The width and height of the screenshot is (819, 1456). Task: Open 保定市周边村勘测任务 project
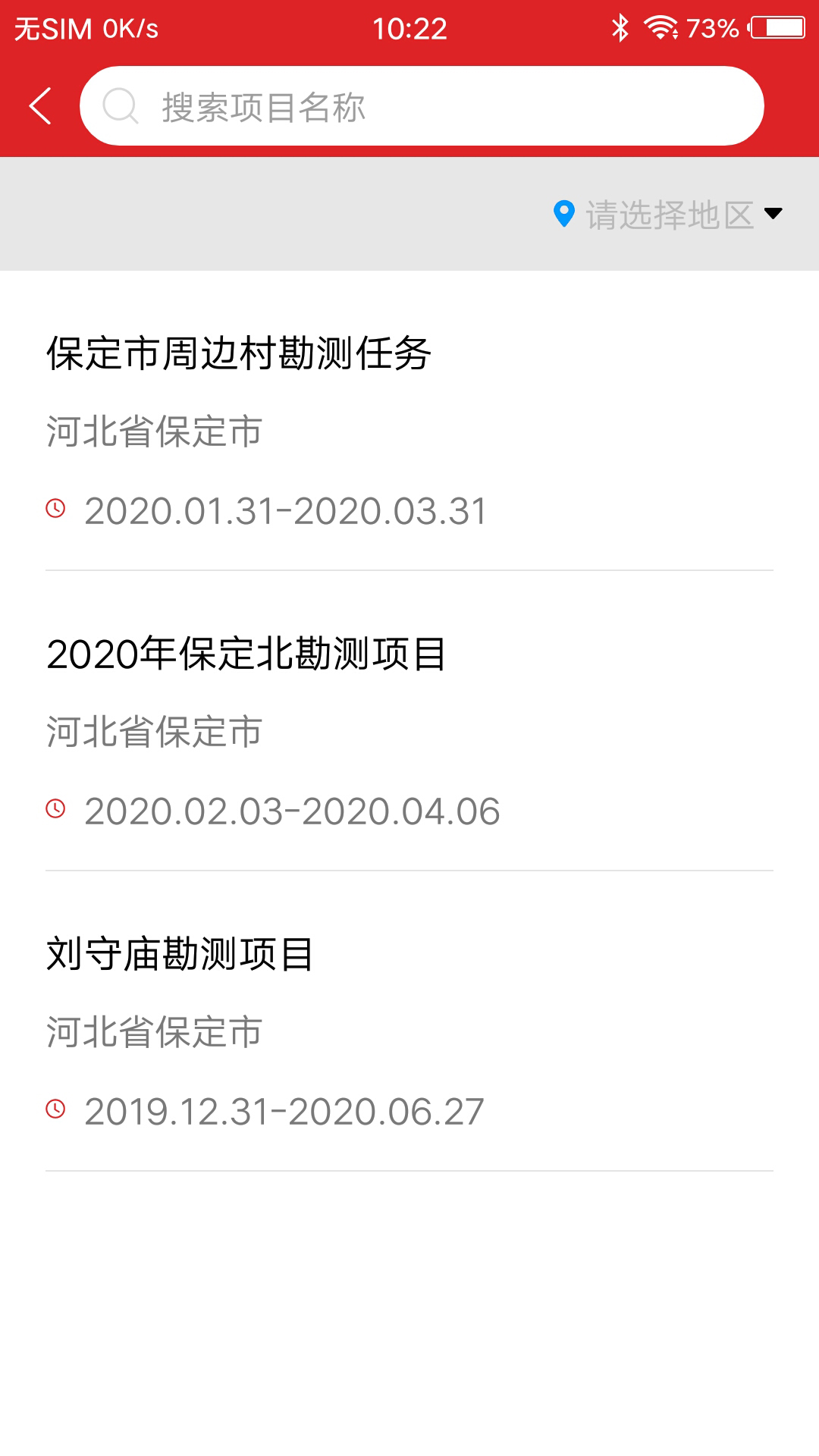pyautogui.click(x=409, y=429)
